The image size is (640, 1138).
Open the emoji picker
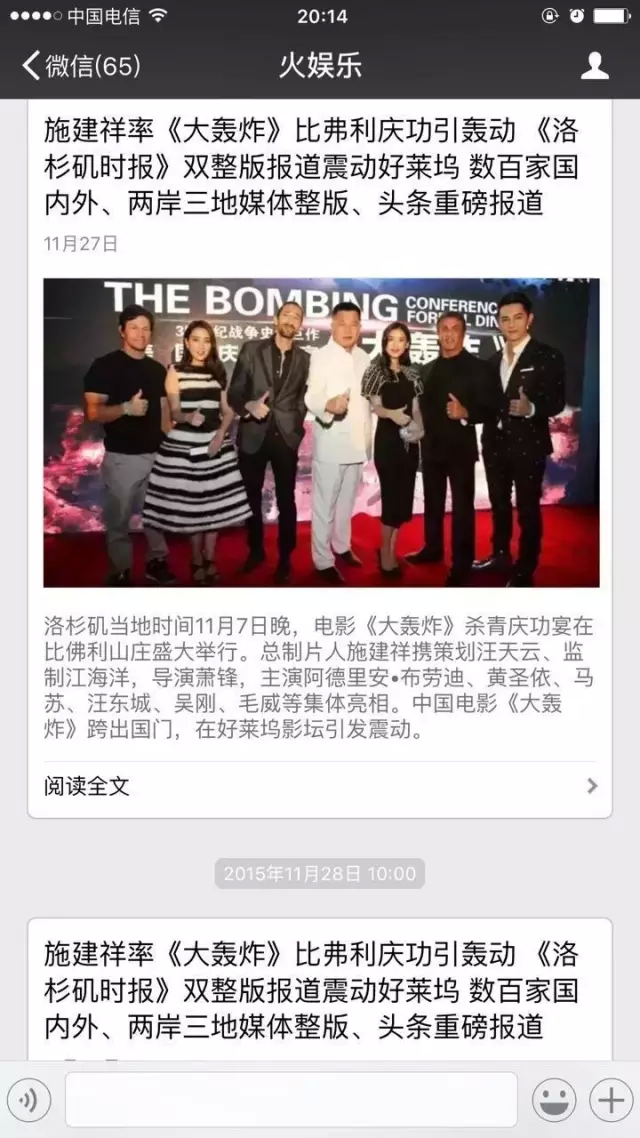point(553,1101)
